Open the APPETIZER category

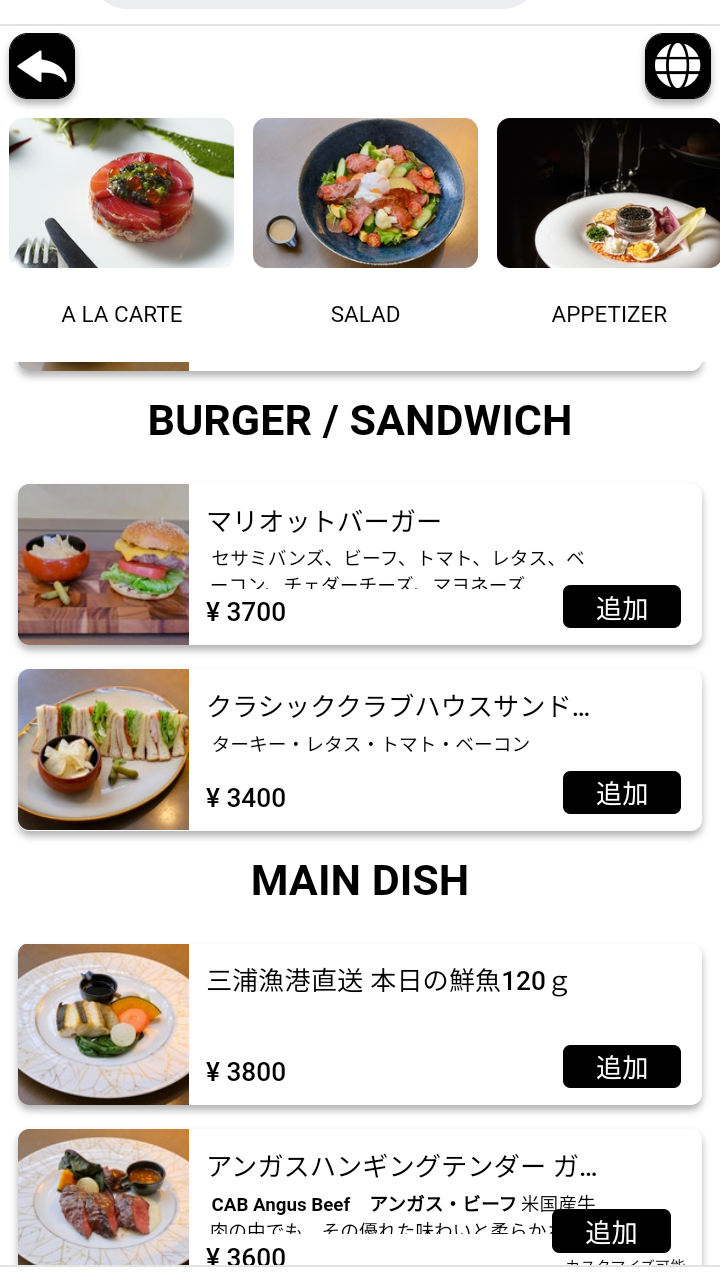coord(608,222)
